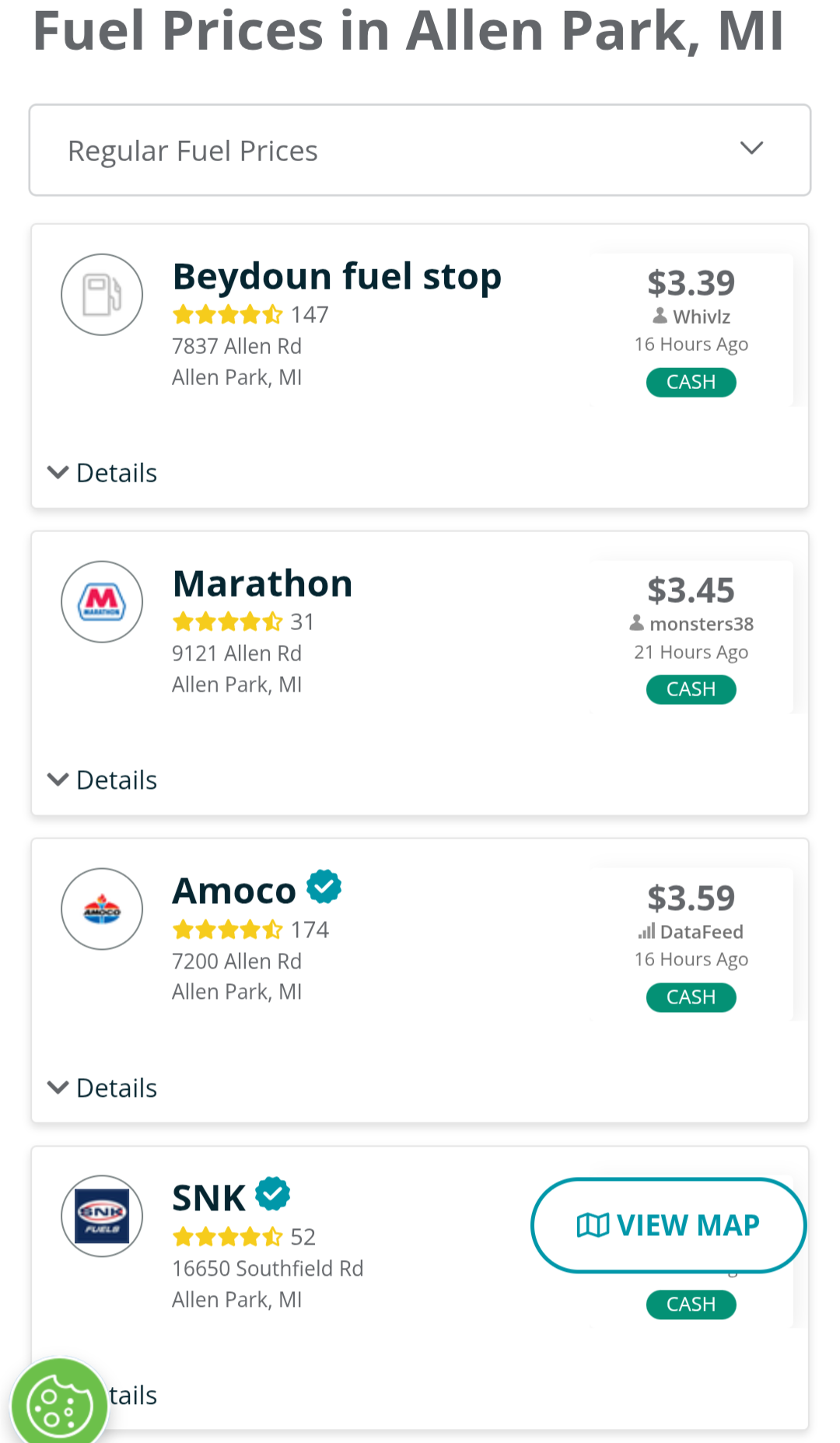Expand Details for Beydoun fuel stop
This screenshot has width=840, height=1443.
click(103, 473)
